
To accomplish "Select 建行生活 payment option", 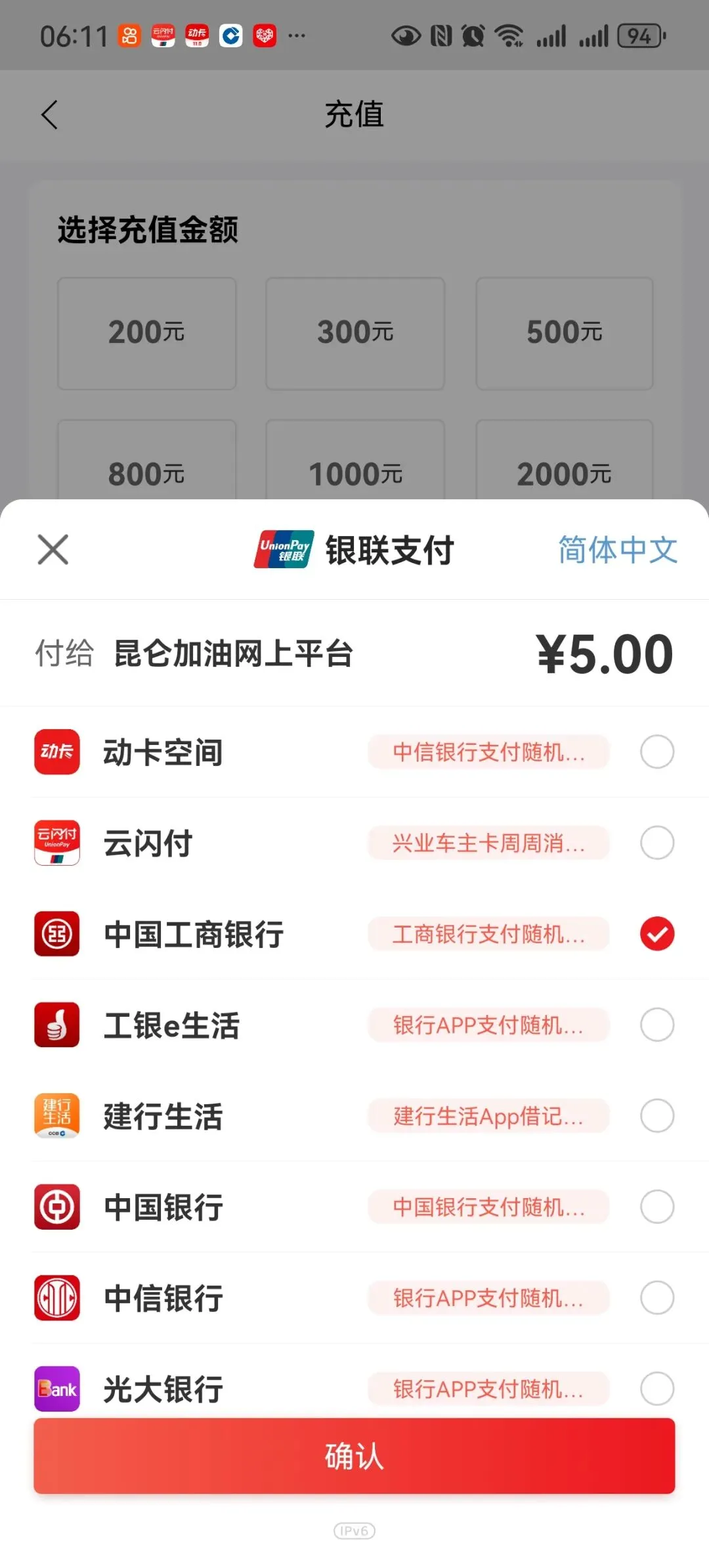I will point(354,1115).
